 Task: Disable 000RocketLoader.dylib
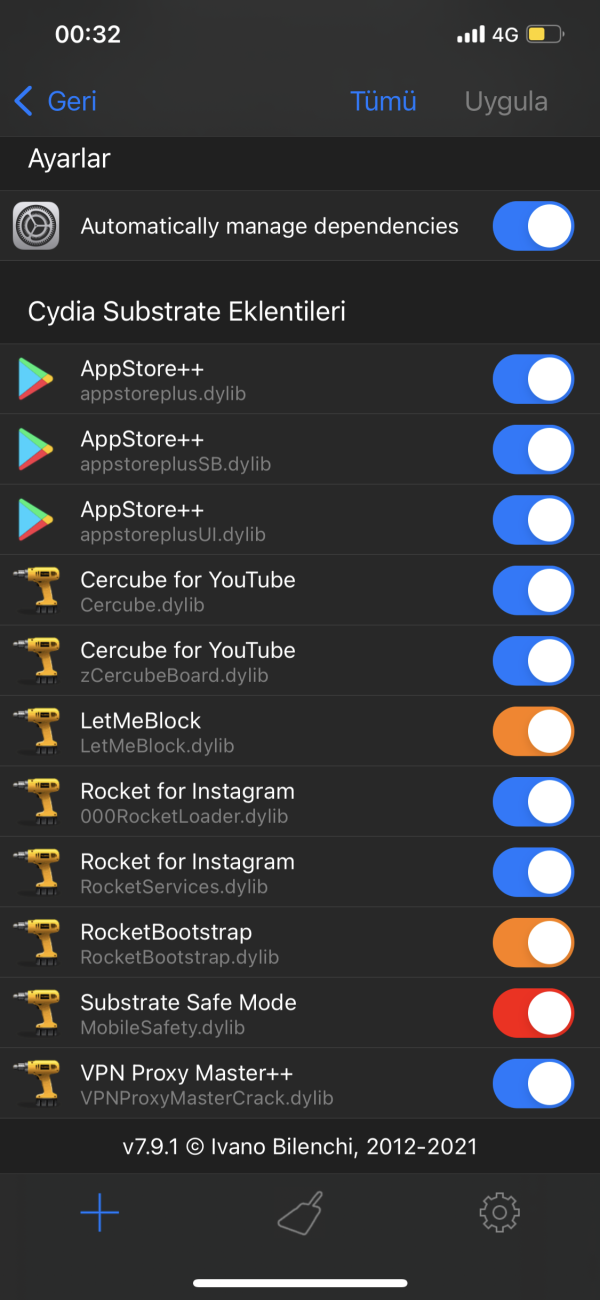(x=533, y=802)
